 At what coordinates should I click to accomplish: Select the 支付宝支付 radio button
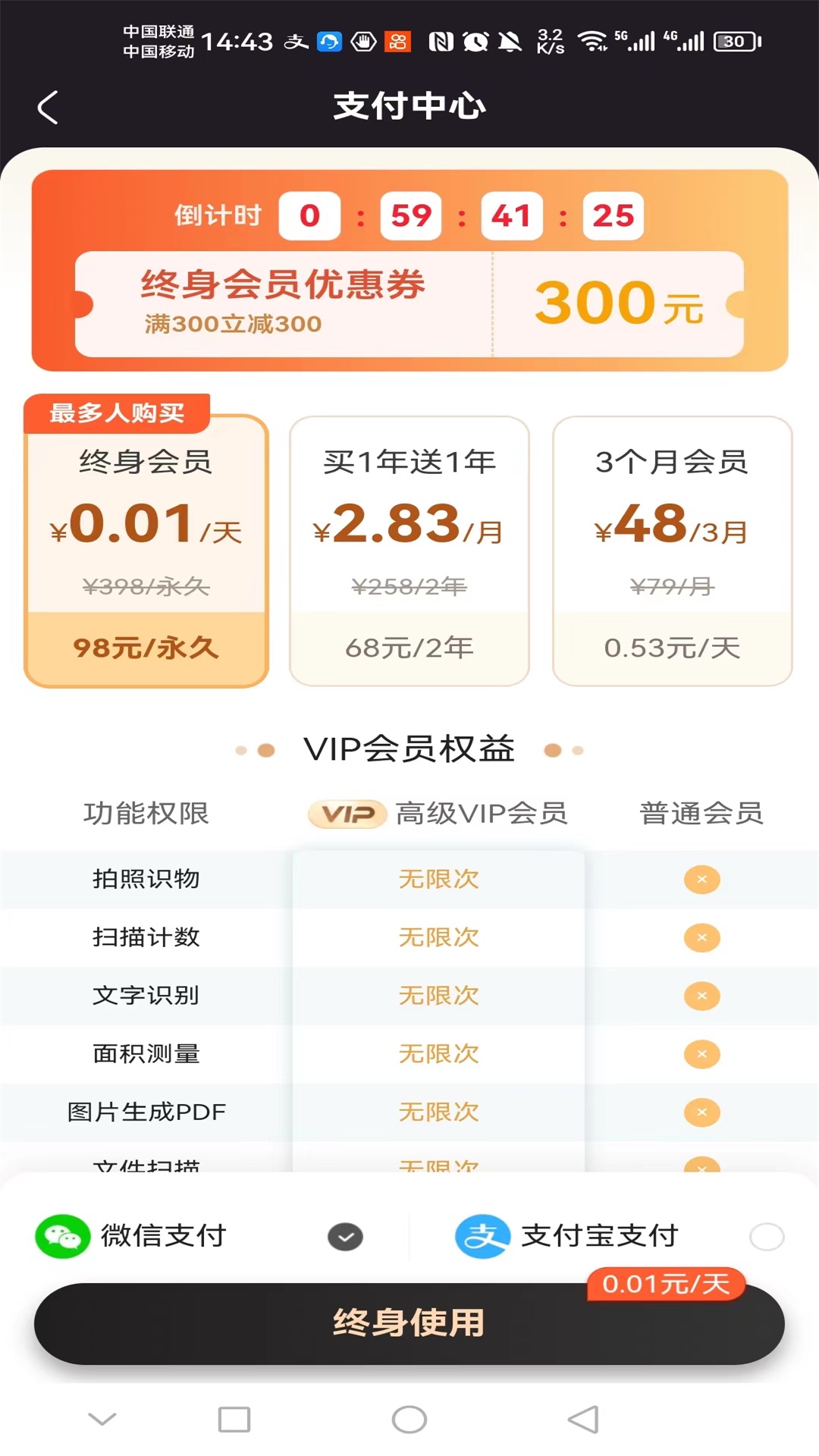pyautogui.click(x=765, y=1235)
